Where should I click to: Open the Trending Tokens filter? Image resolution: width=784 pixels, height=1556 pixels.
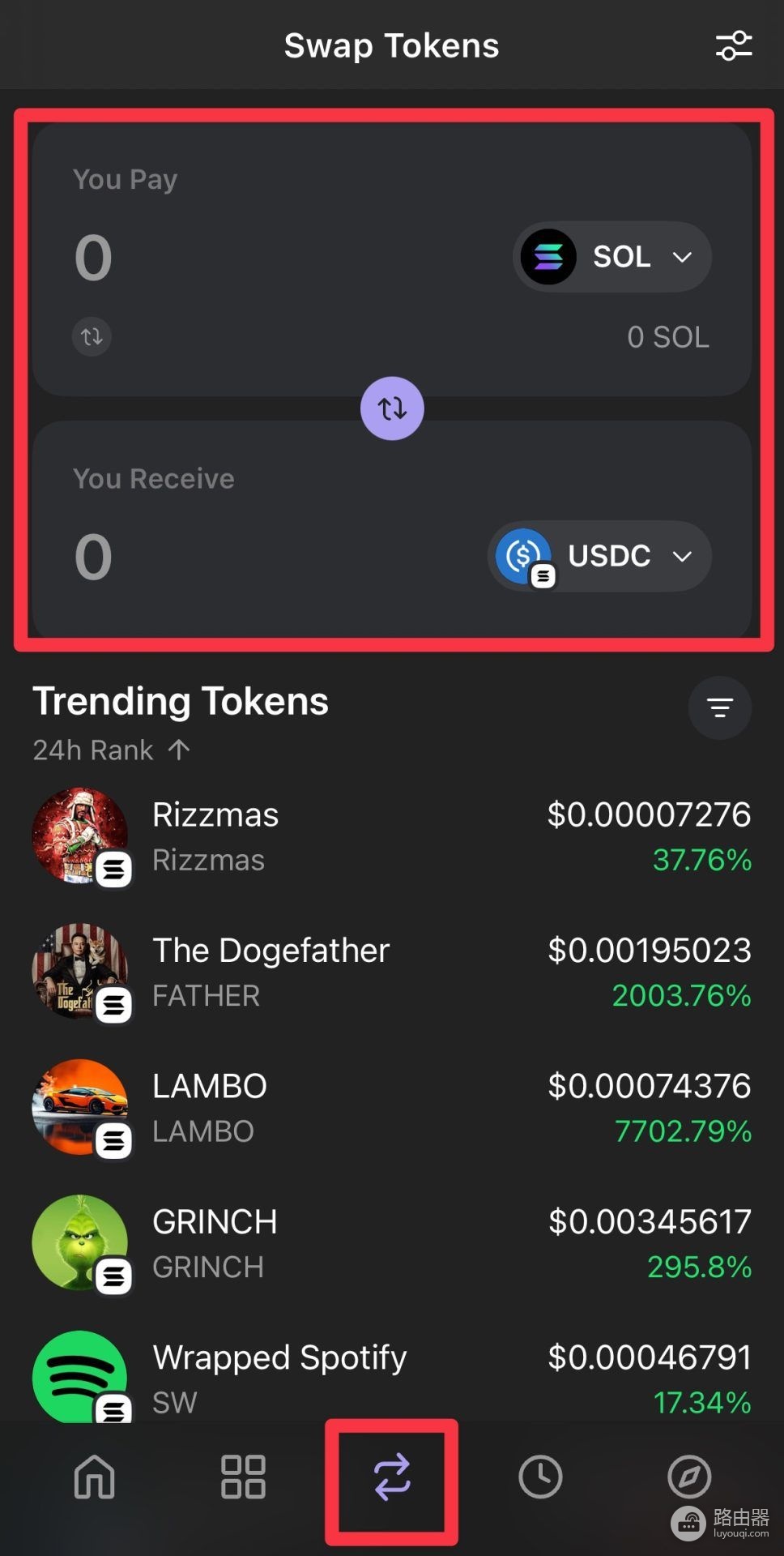click(x=720, y=707)
